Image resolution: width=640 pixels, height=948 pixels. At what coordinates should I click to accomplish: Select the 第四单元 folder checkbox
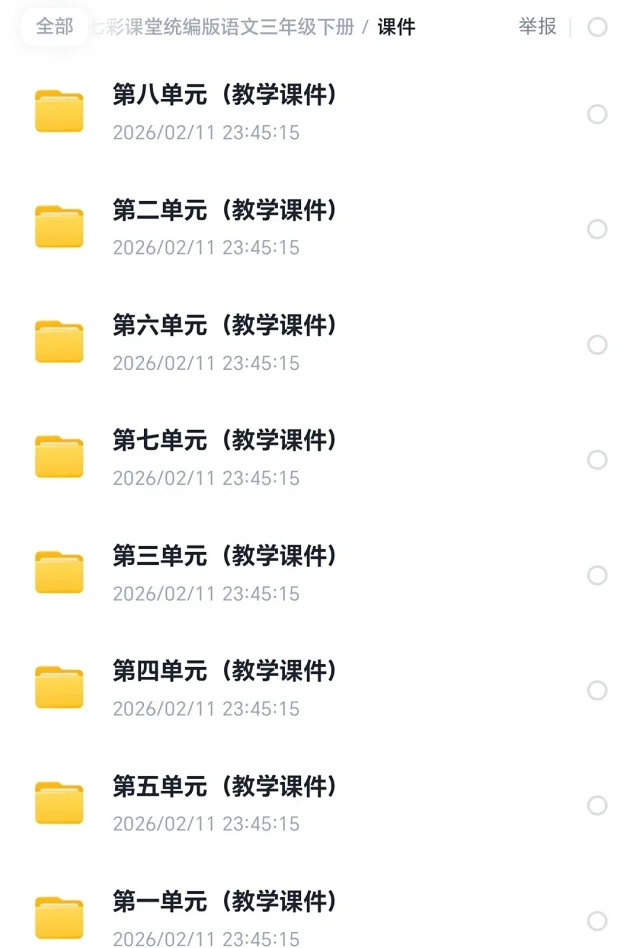(x=597, y=690)
